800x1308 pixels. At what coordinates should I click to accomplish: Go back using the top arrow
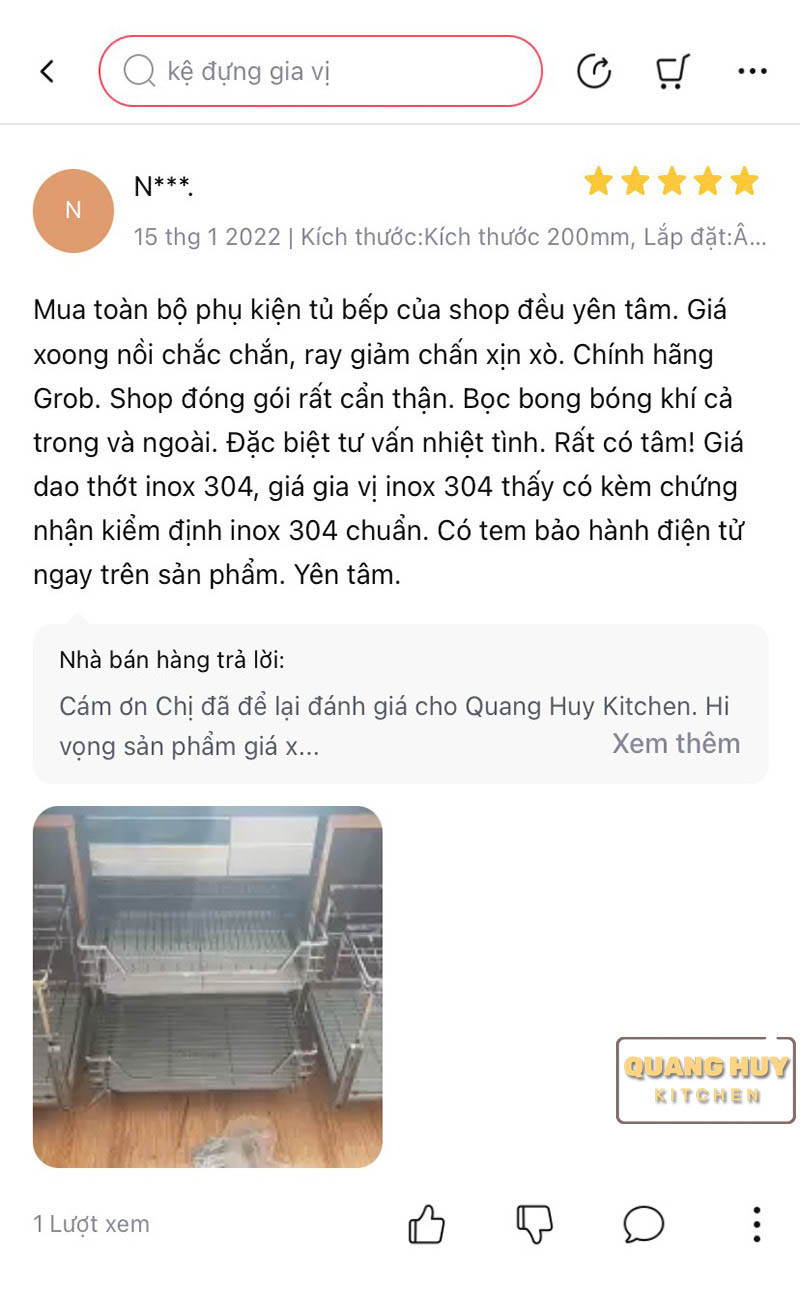[x=46, y=71]
